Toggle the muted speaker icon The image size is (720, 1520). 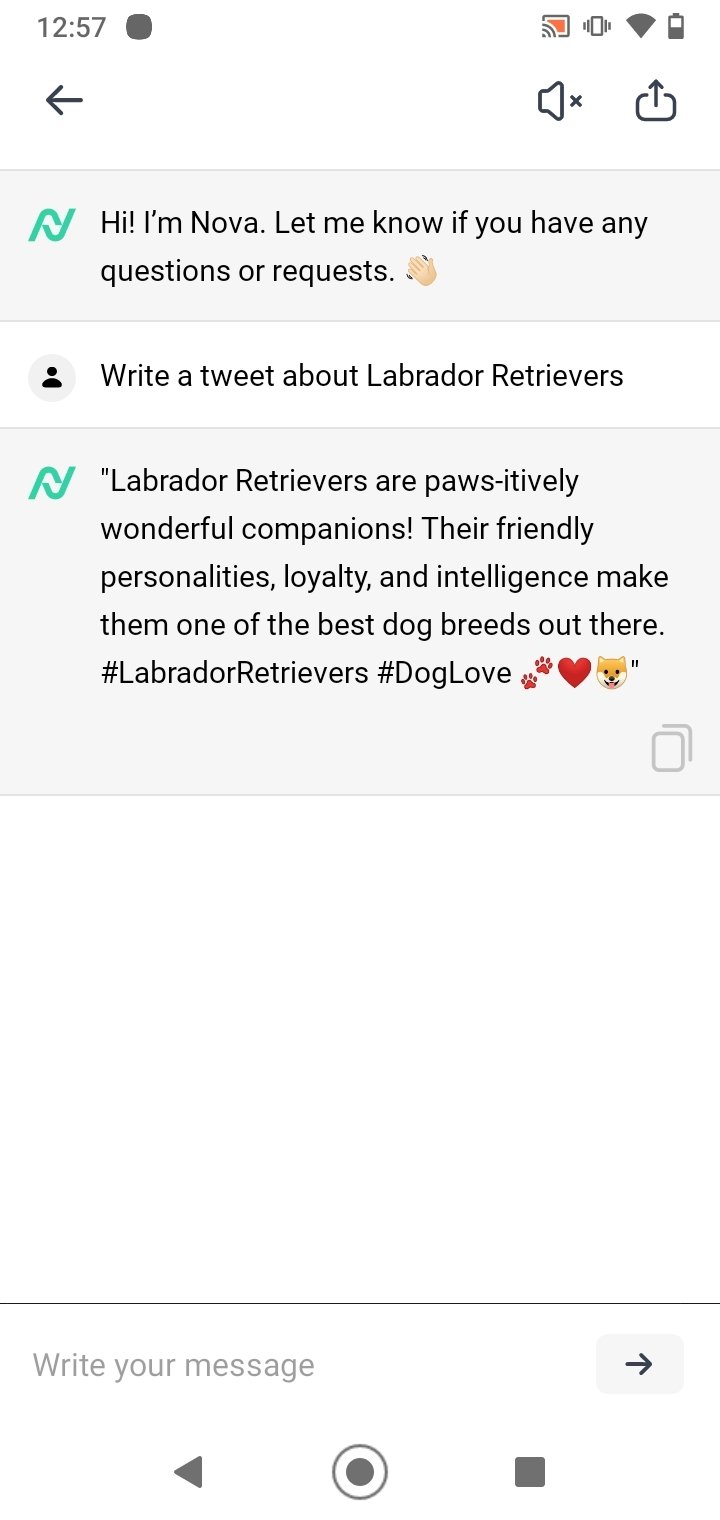[x=560, y=101]
